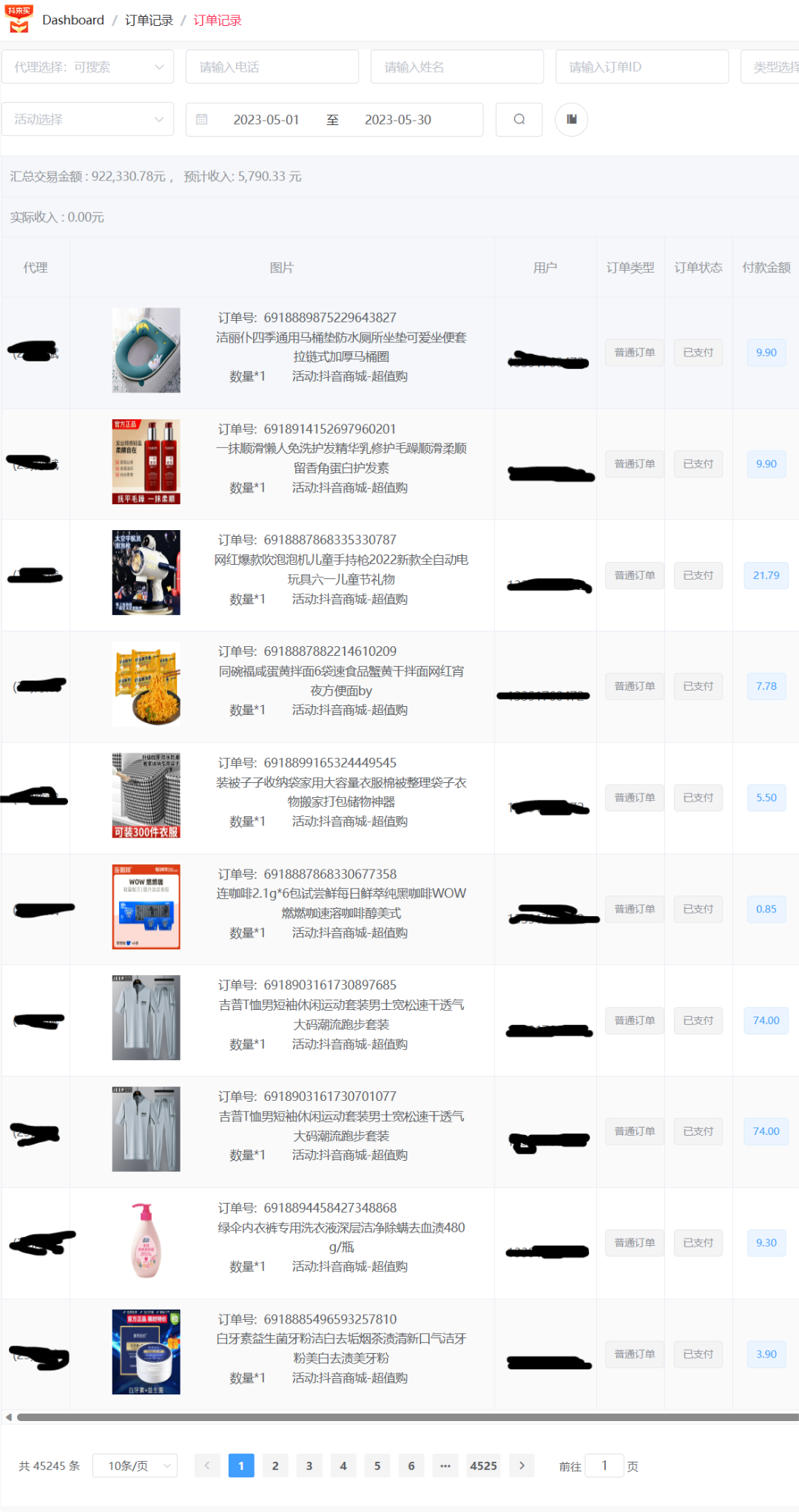Tap the round export icon button
The height and width of the screenshot is (1512, 799).
[571, 120]
